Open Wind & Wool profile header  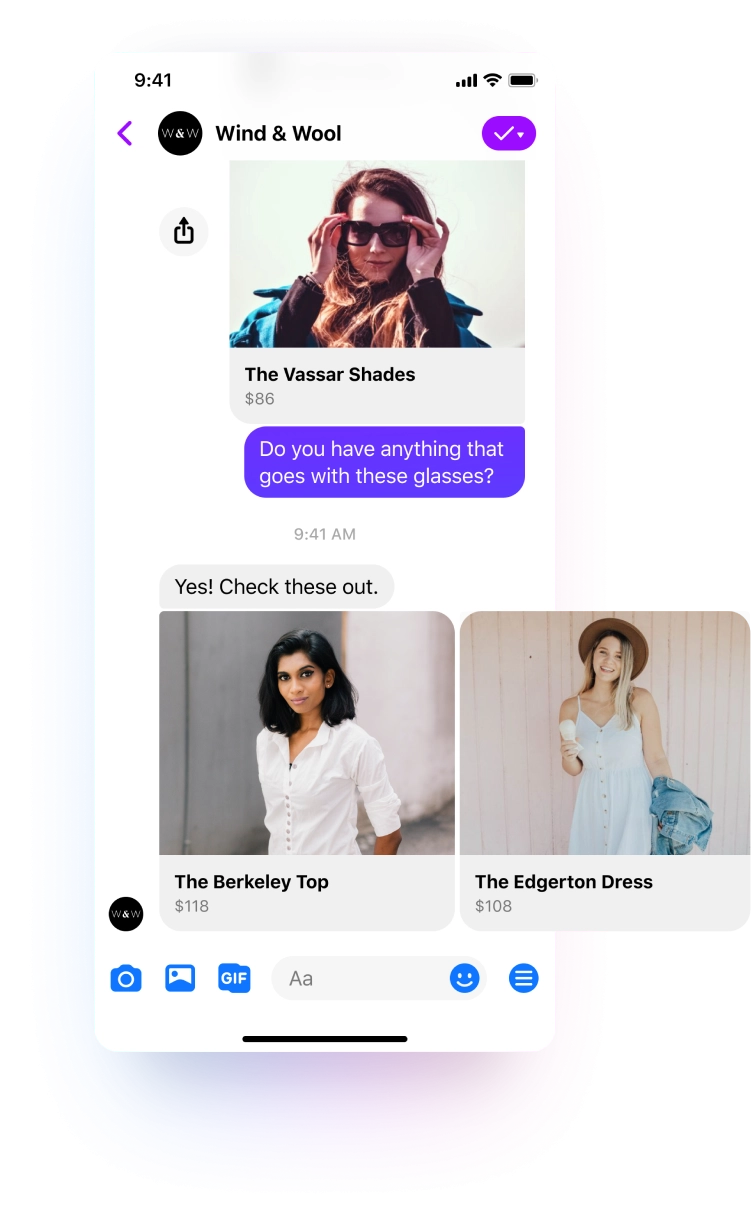click(250, 133)
